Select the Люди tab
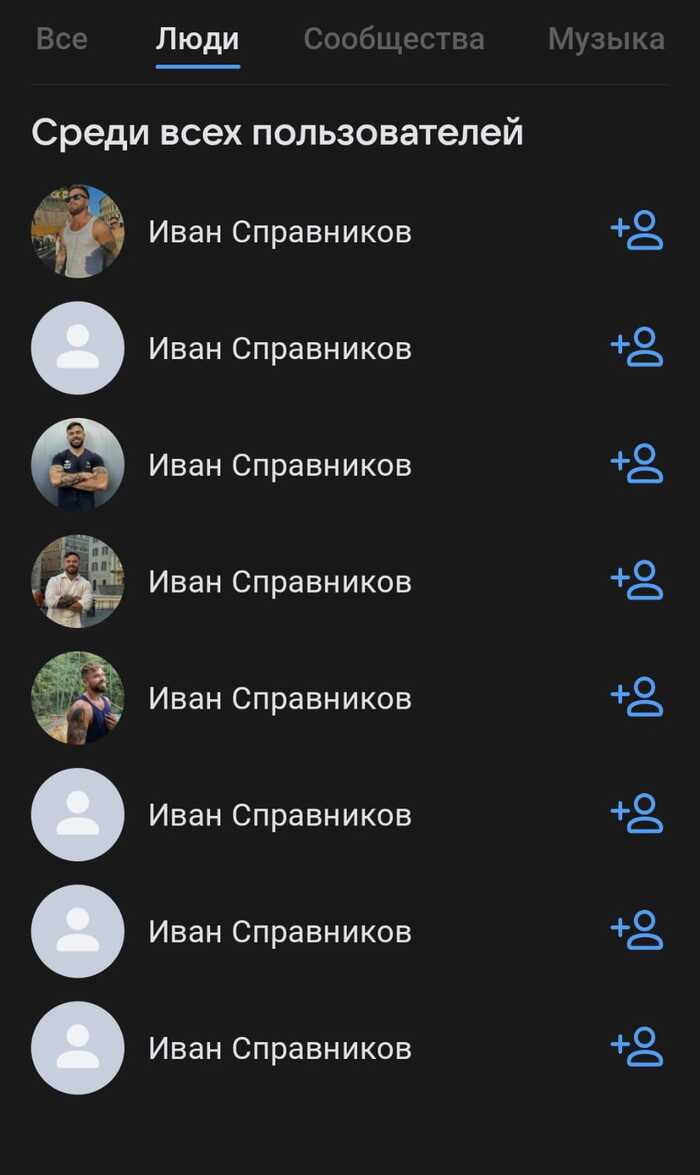The width and height of the screenshot is (700, 1175). tap(197, 39)
